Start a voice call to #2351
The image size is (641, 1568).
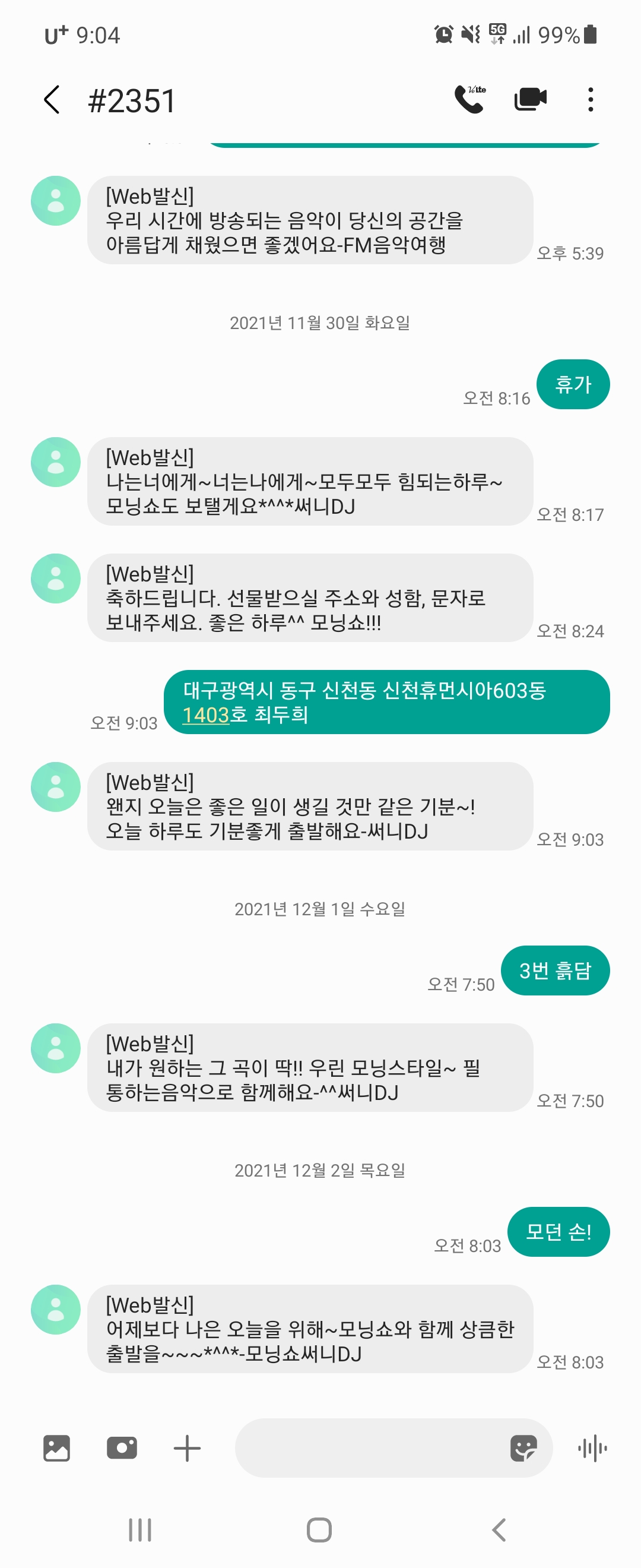coord(469,99)
